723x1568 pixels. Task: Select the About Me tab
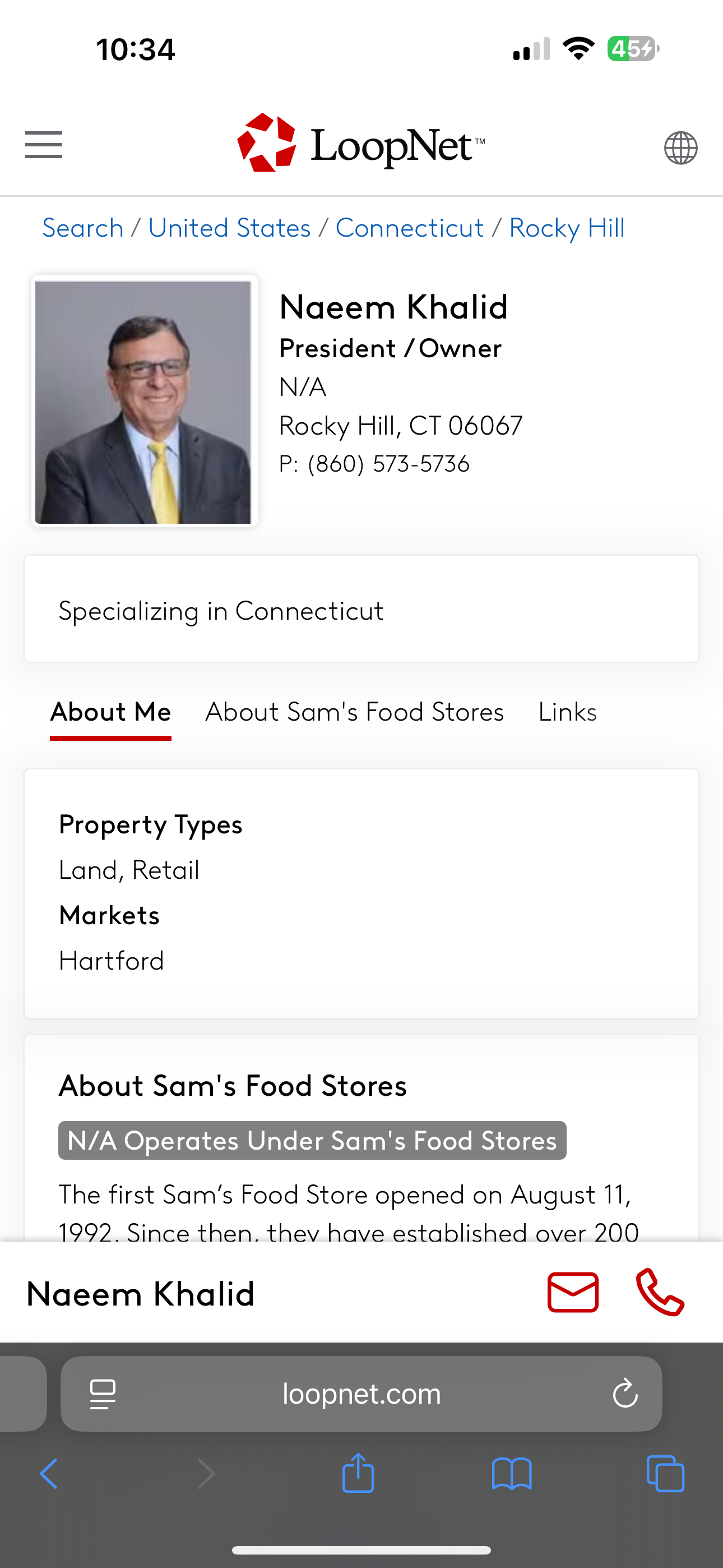coord(111,712)
